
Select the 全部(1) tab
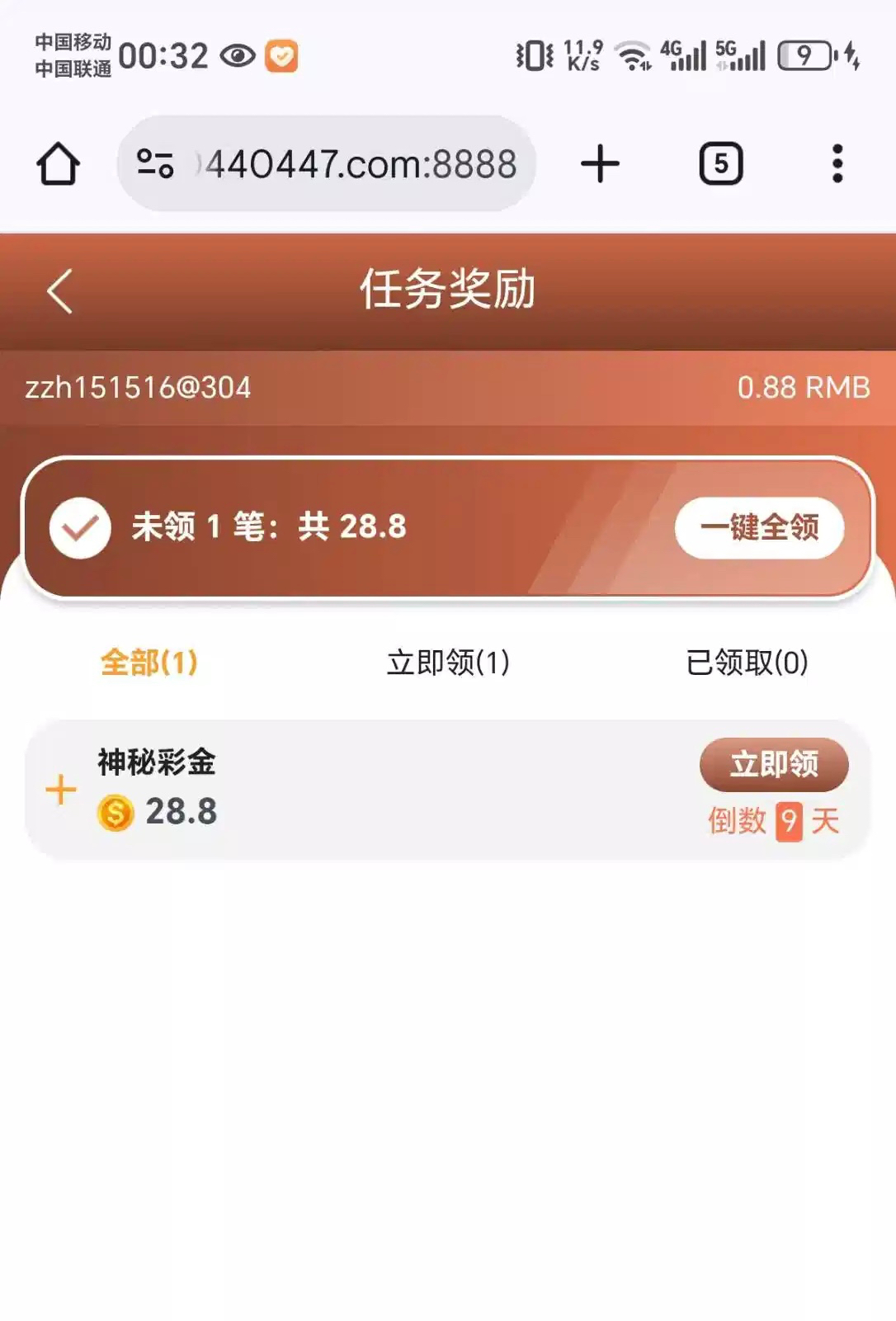pos(149,662)
